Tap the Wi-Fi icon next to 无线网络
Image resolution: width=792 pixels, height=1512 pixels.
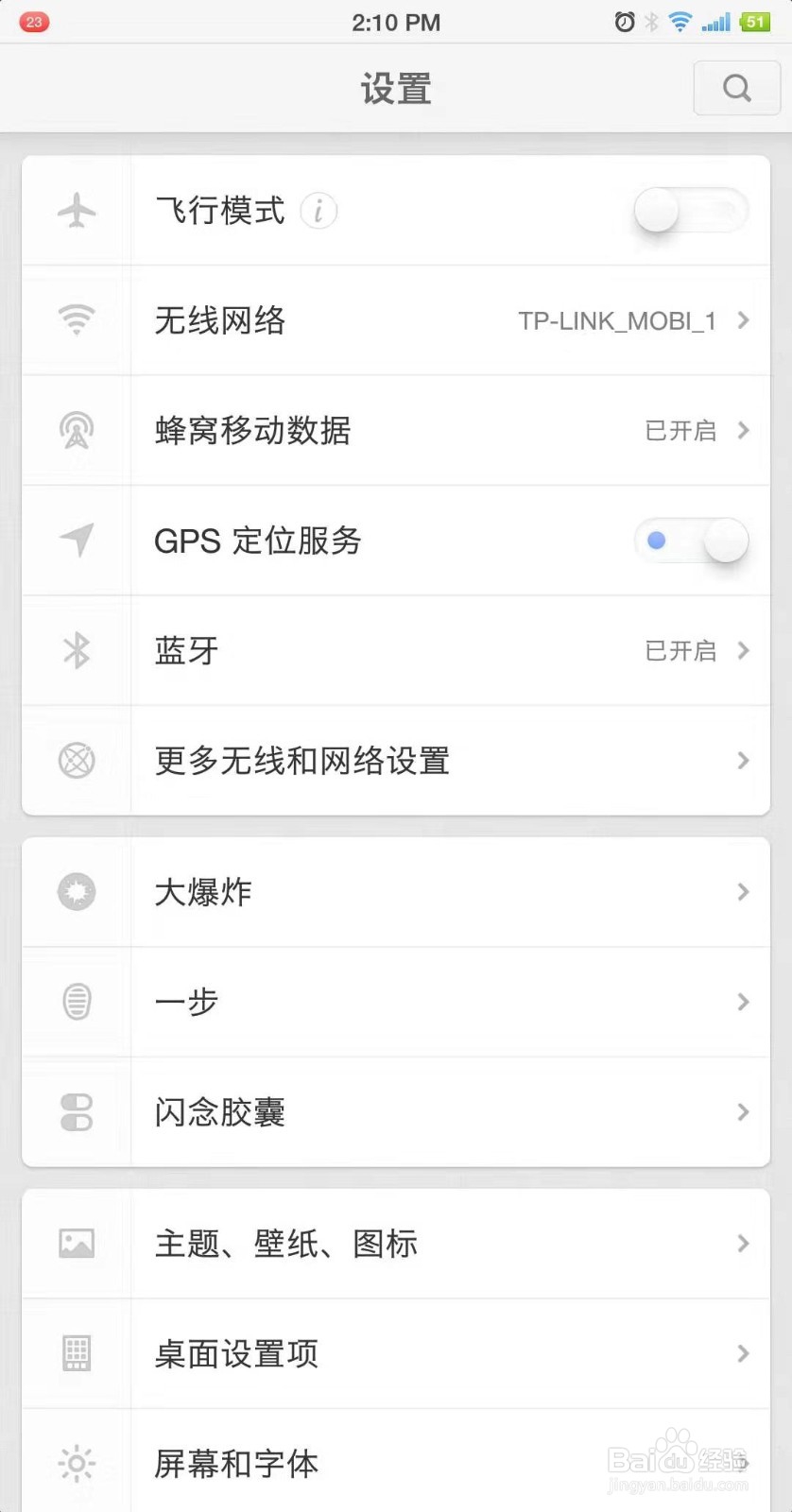pos(76,320)
